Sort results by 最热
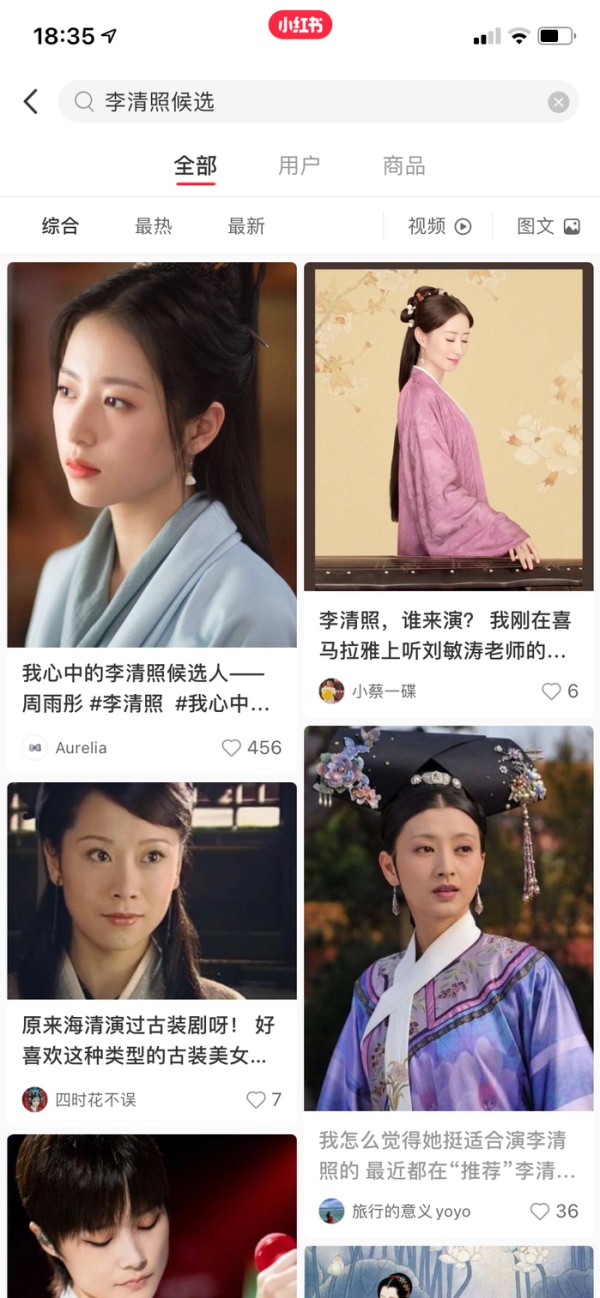Image resolution: width=600 pixels, height=1298 pixels. point(153,226)
